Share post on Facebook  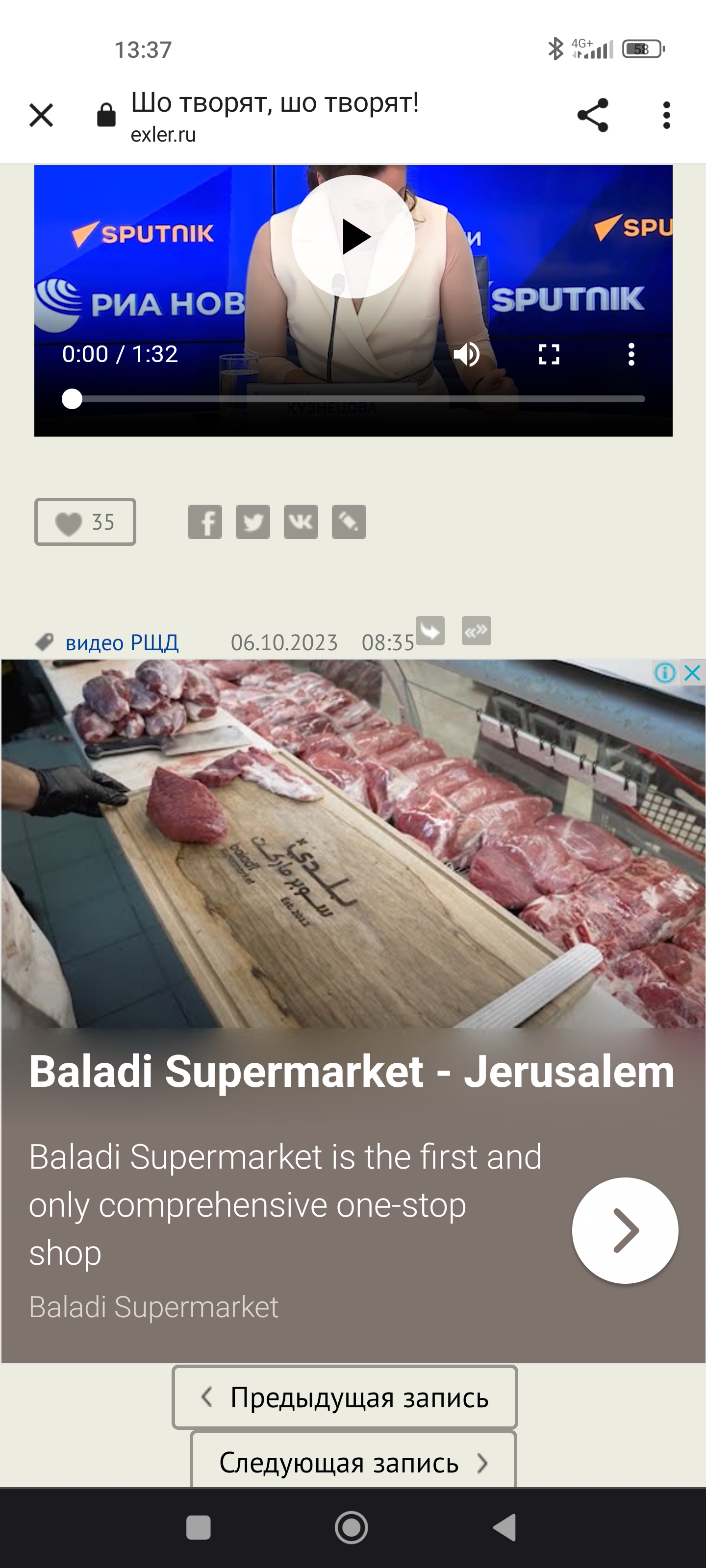[204, 522]
